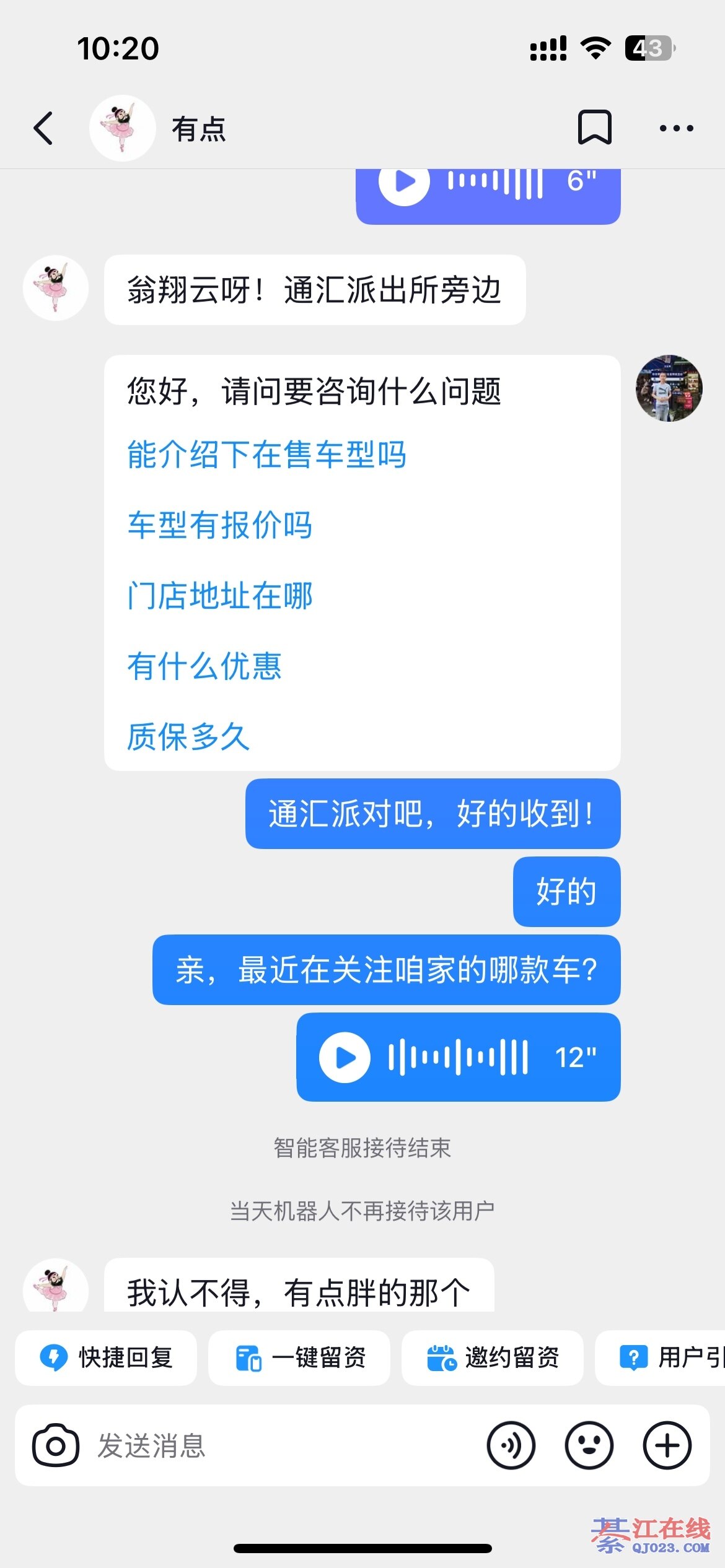Tap 质保多久 question link
This screenshot has width=725, height=1568.
pos(188,737)
